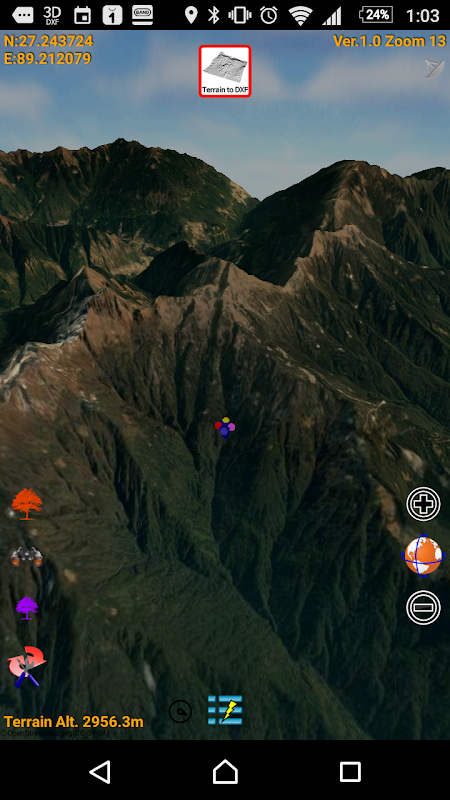
Task: Zoom out with the minus button
Action: [423, 607]
